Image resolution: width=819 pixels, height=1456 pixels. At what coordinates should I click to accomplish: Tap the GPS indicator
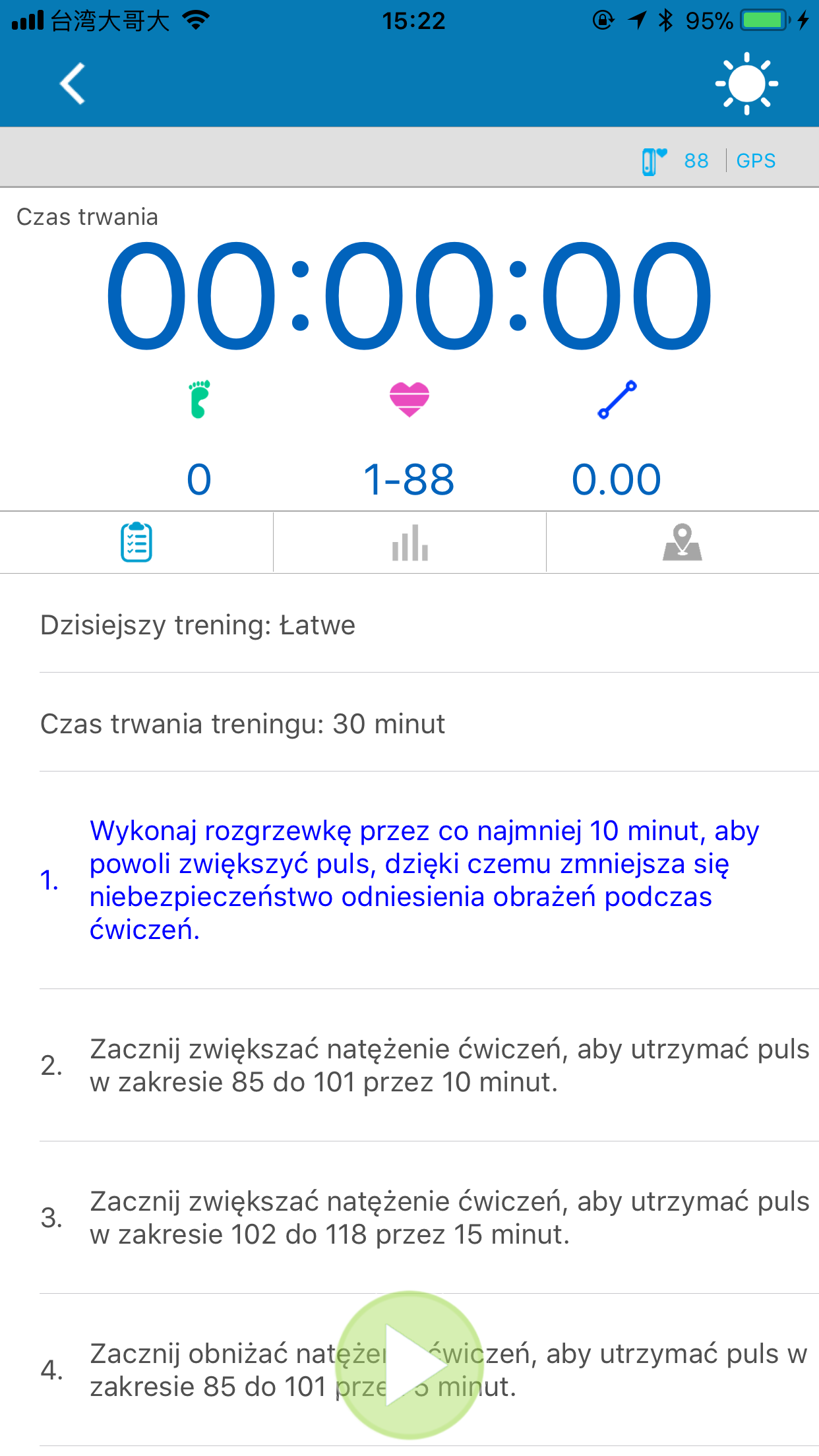pos(756,160)
